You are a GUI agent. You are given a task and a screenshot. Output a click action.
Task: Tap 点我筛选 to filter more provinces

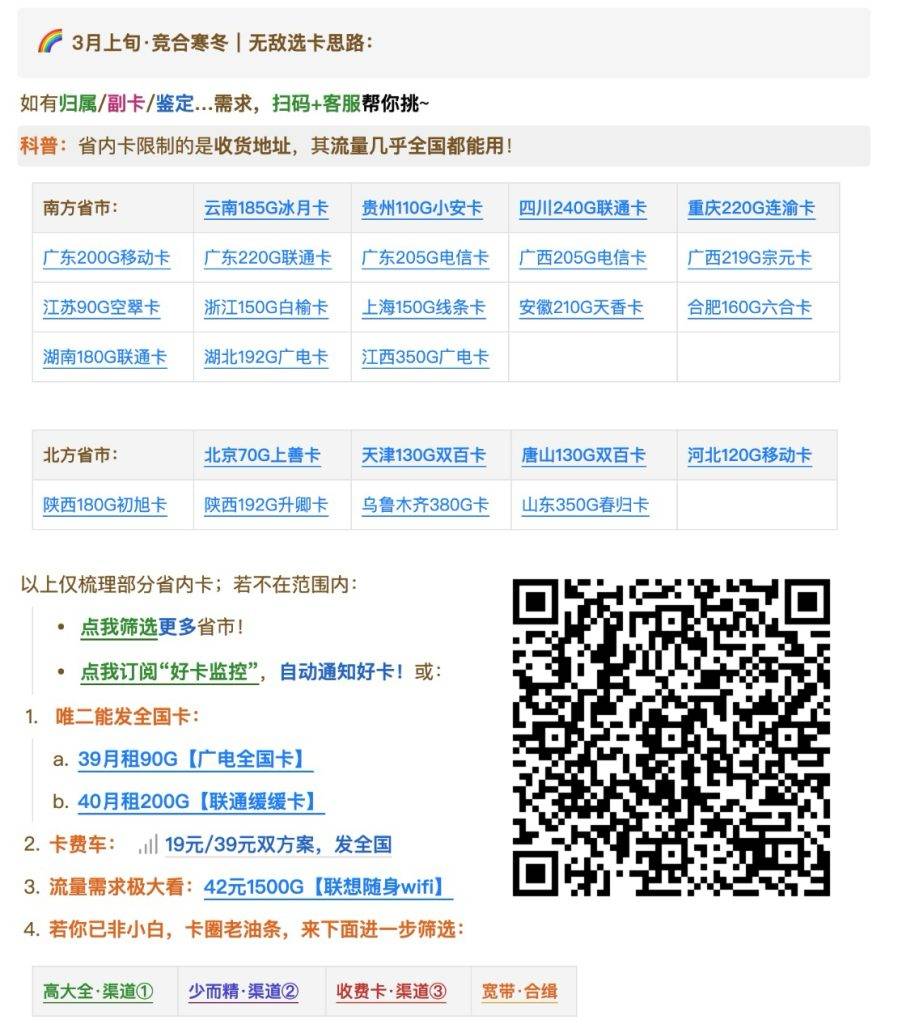click(x=119, y=627)
